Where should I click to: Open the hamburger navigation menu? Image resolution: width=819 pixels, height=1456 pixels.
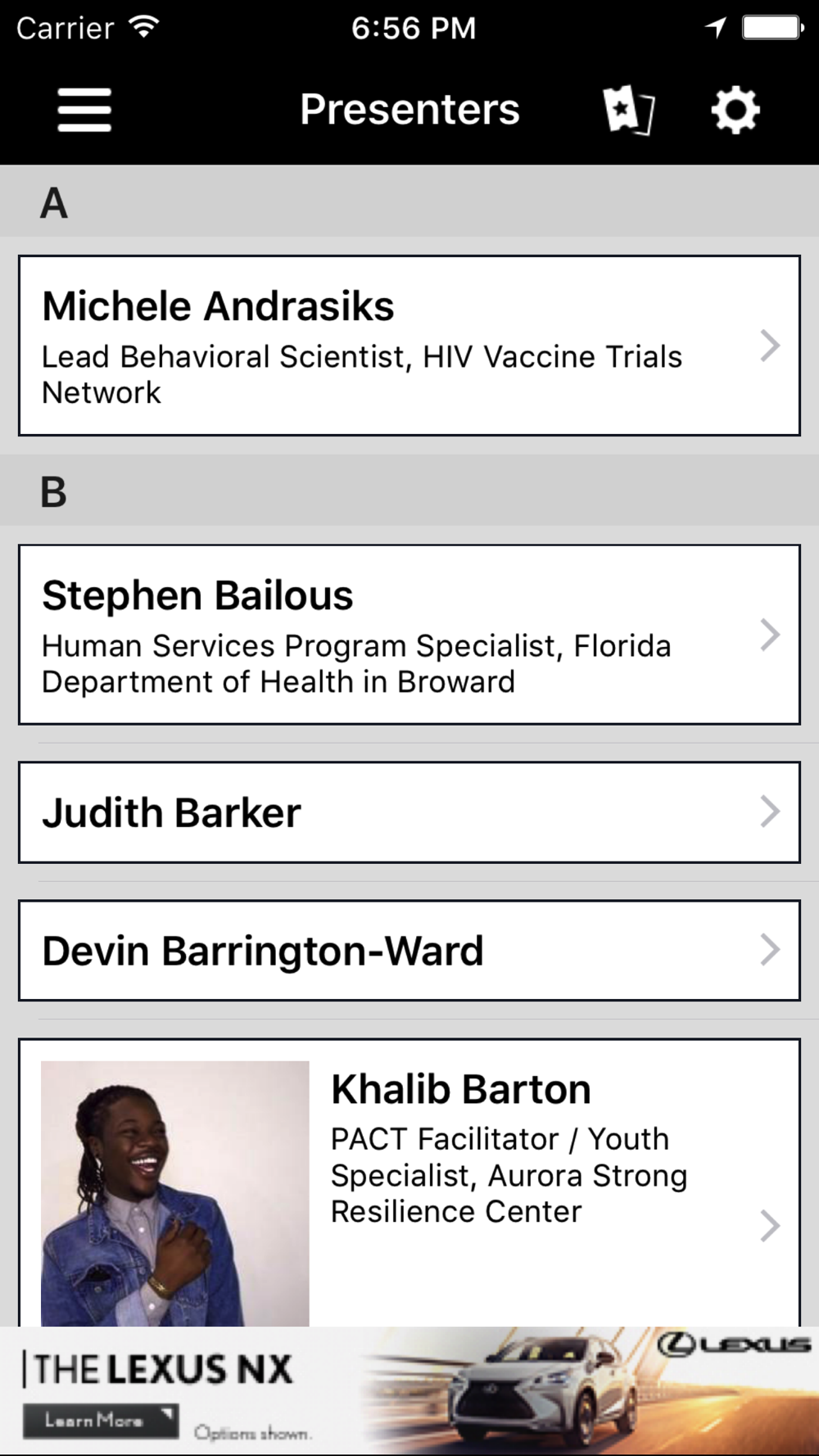[84, 110]
